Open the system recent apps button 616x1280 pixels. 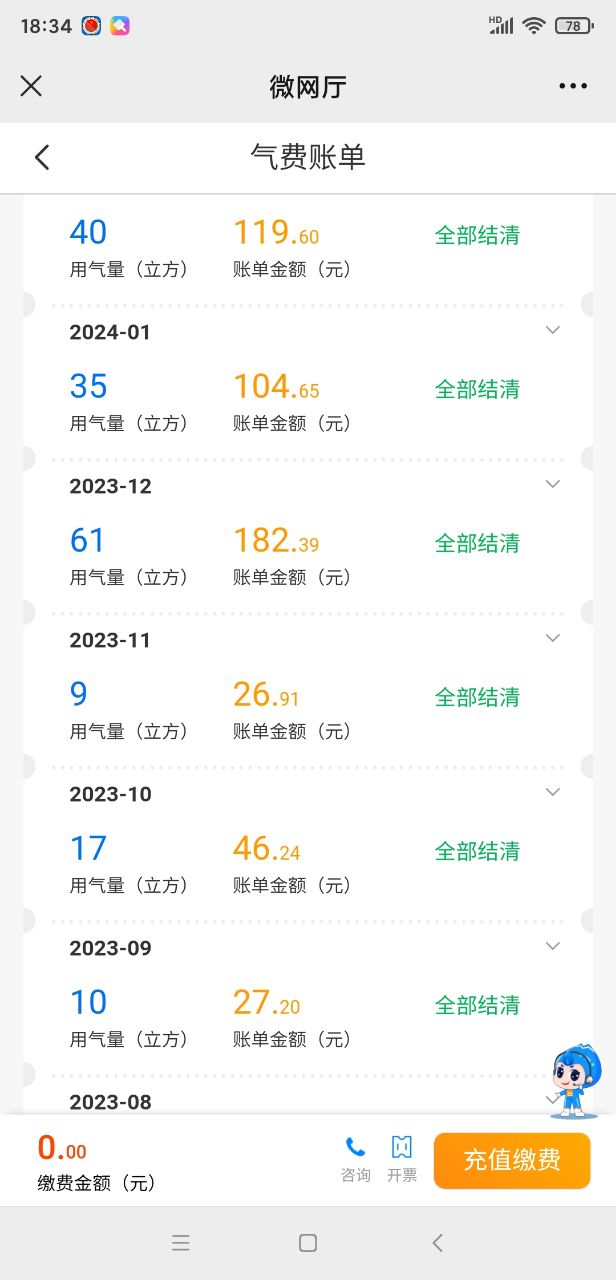coord(181,1243)
